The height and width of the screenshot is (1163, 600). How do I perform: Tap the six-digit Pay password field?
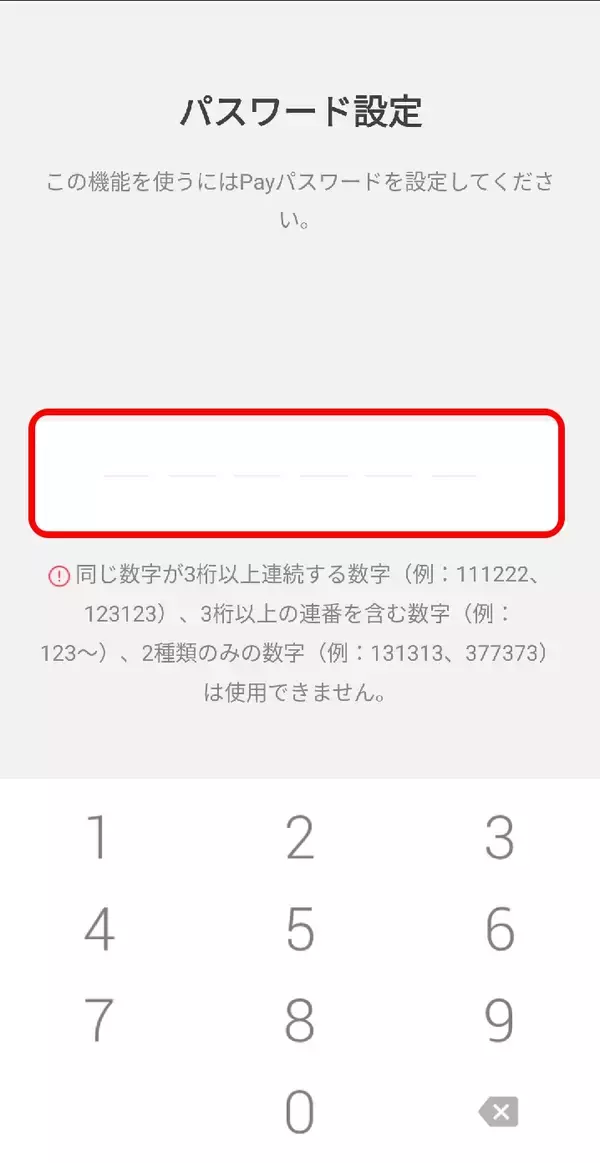[297, 472]
